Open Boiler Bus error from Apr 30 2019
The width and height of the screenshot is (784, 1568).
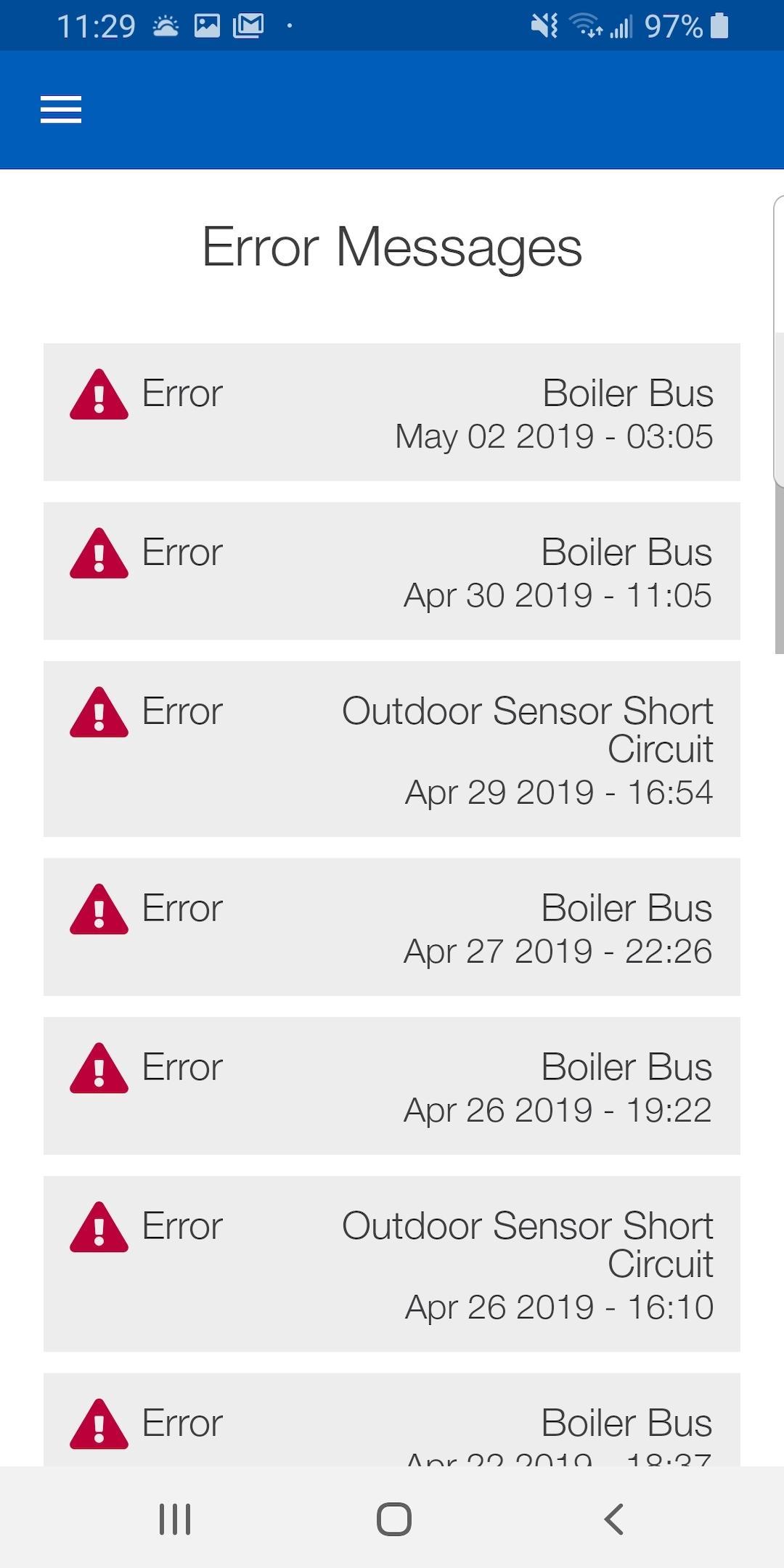pyautogui.click(x=392, y=571)
